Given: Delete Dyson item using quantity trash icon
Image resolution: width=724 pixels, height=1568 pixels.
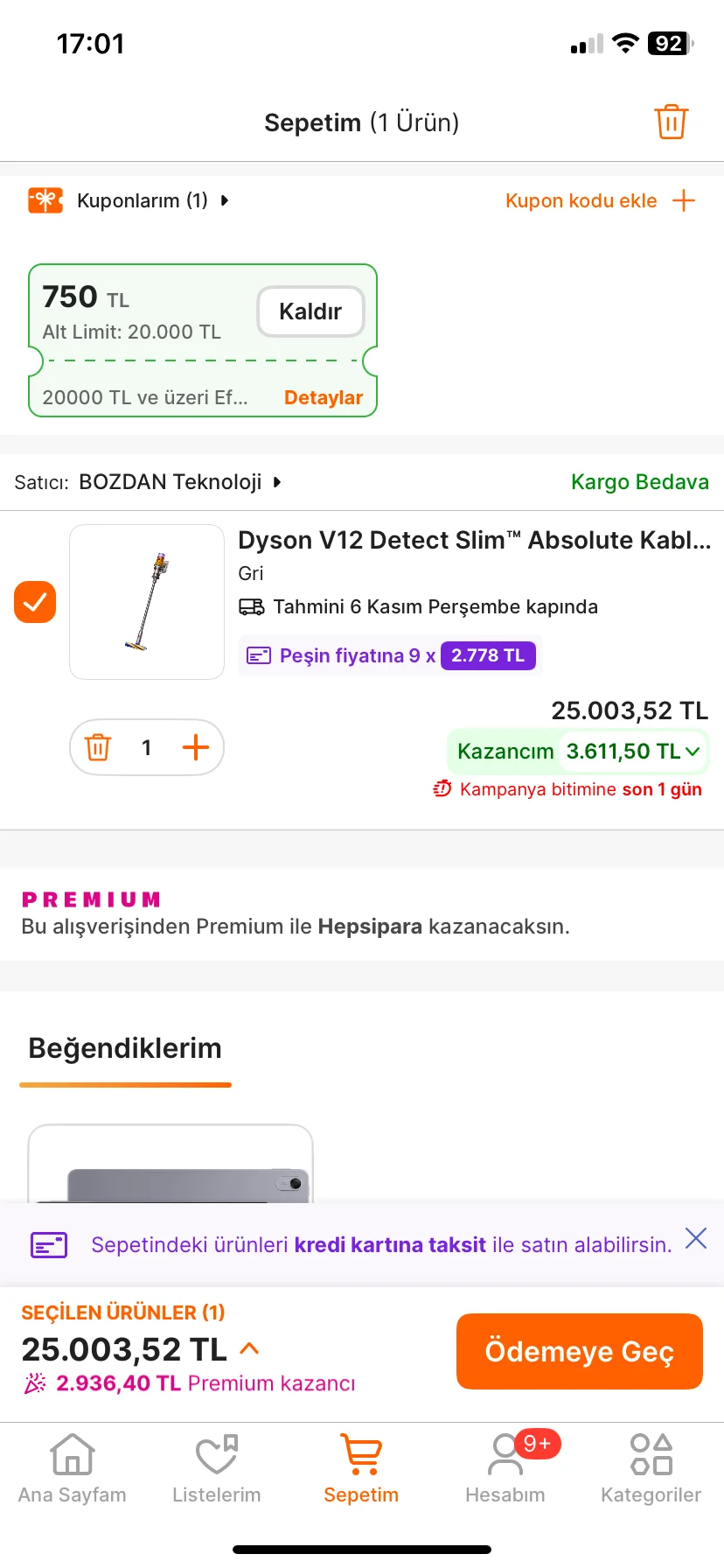Looking at the screenshot, I should tap(98, 747).
